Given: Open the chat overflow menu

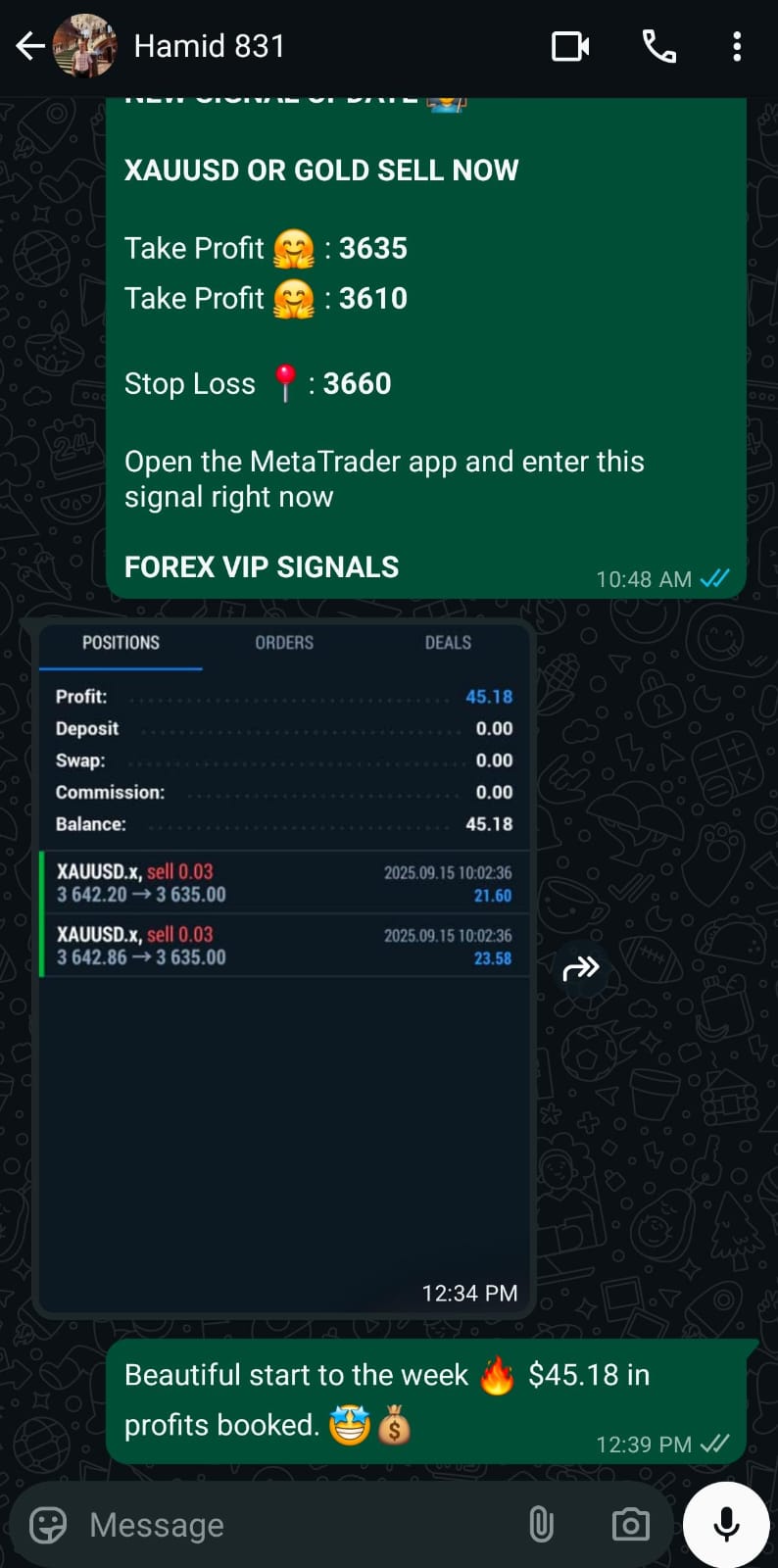Looking at the screenshot, I should [737, 46].
